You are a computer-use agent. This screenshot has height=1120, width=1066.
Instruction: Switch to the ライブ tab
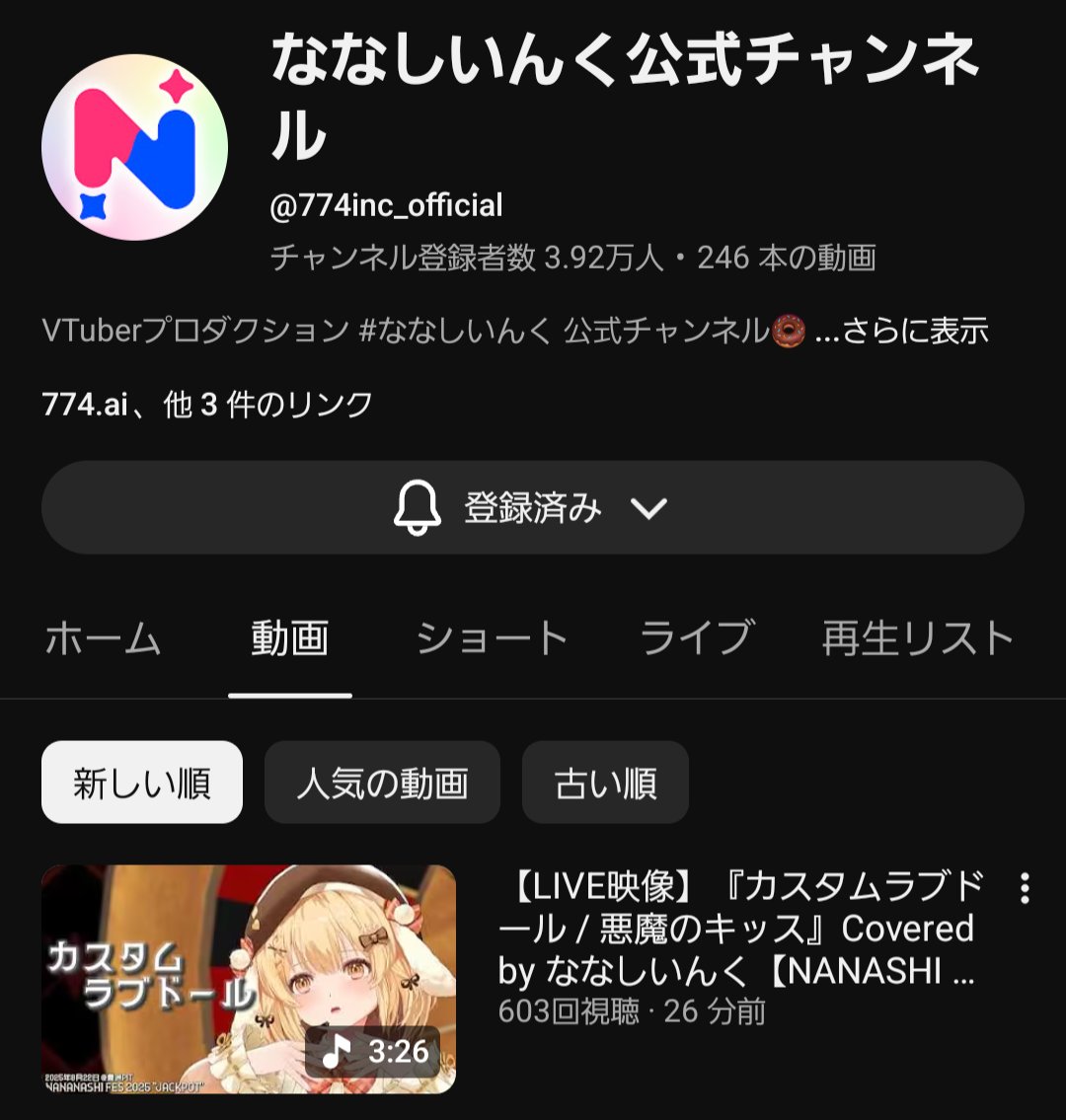pyautogui.click(x=696, y=637)
